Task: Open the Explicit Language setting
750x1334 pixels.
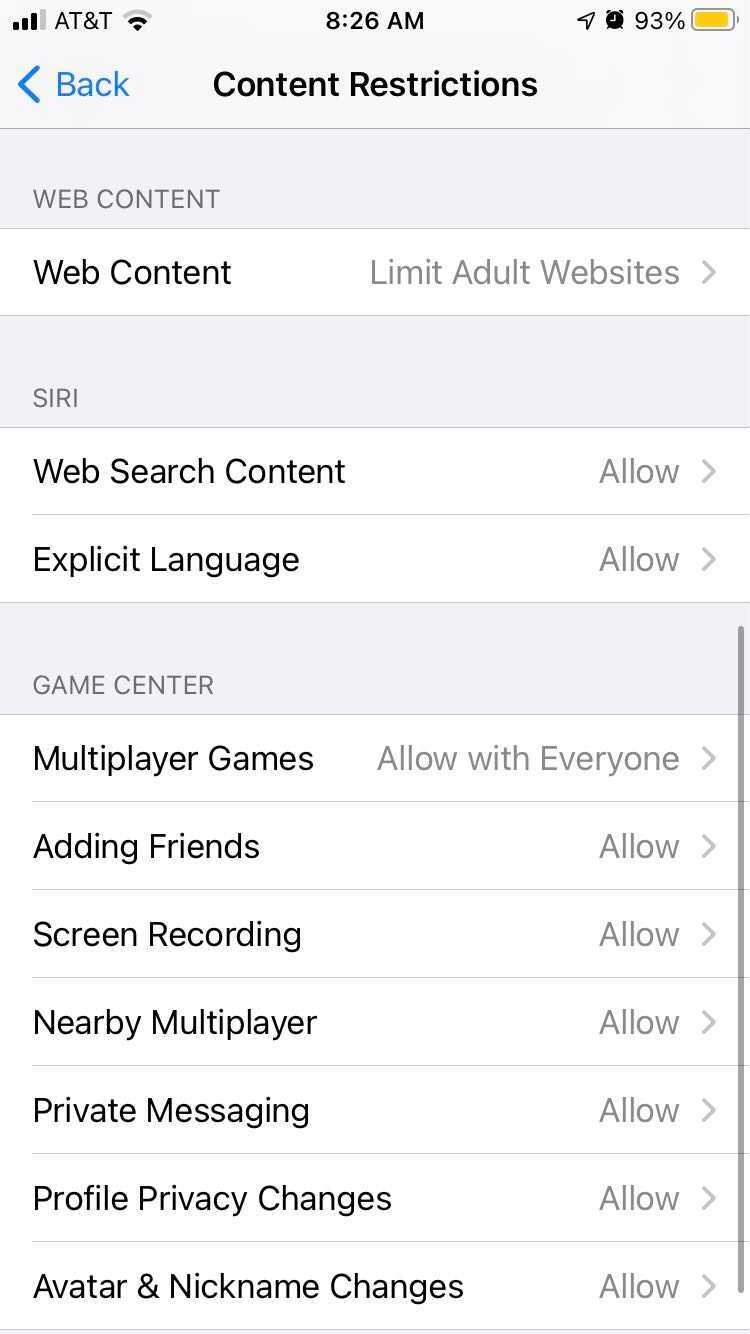Action: [375, 559]
